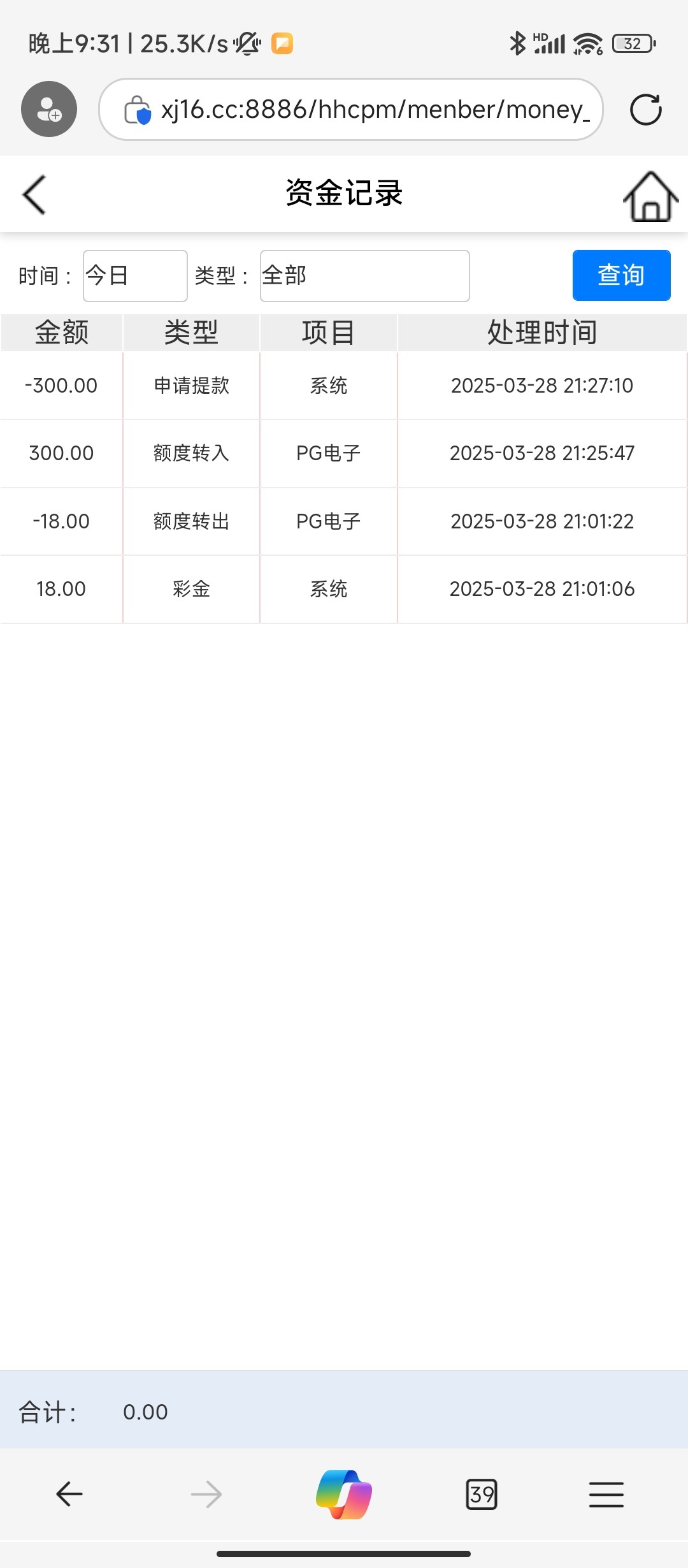
Task: Open the 时间 dropdown showing 今日
Action: [x=135, y=276]
